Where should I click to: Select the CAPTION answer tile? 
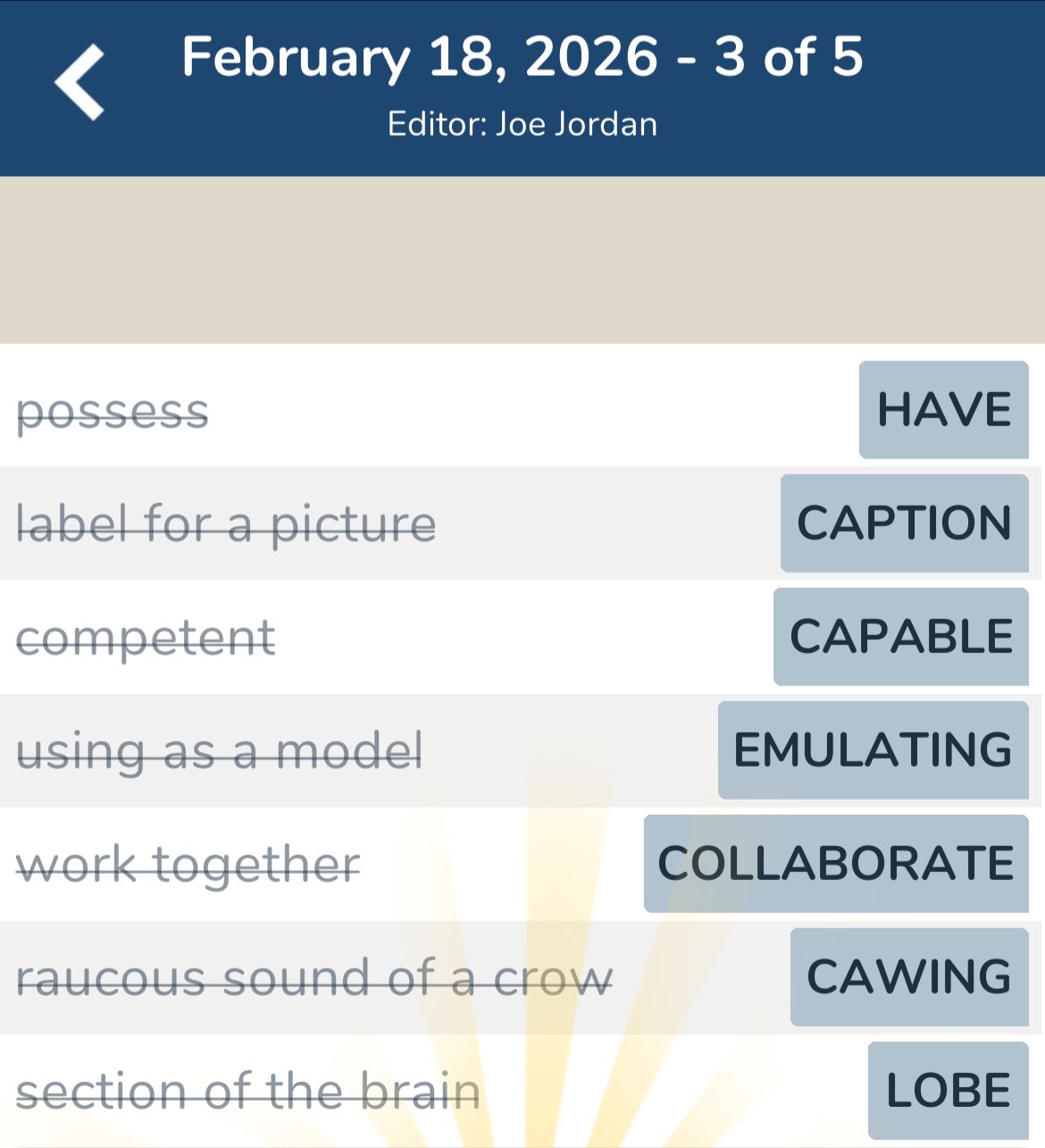[x=903, y=523]
